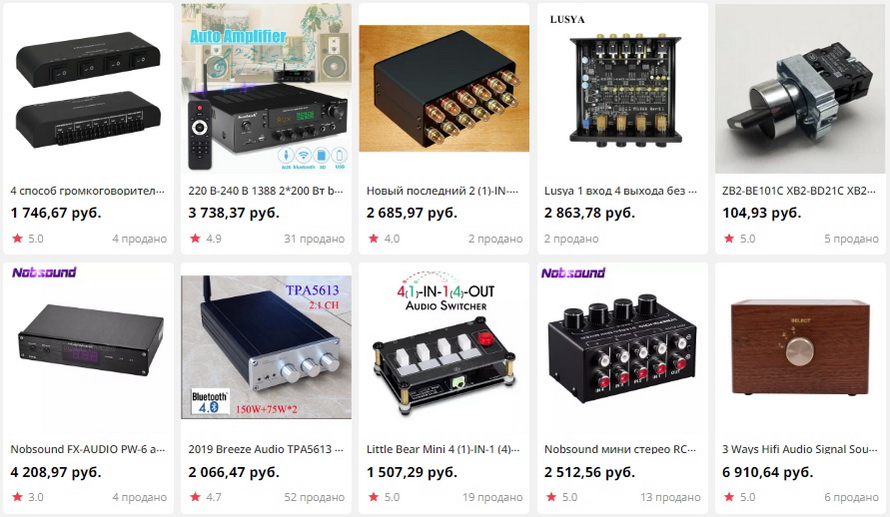890x517 pixels.
Task: Open the 4-way speaker switch card for 1 746,67 руб.
Action: (88, 90)
